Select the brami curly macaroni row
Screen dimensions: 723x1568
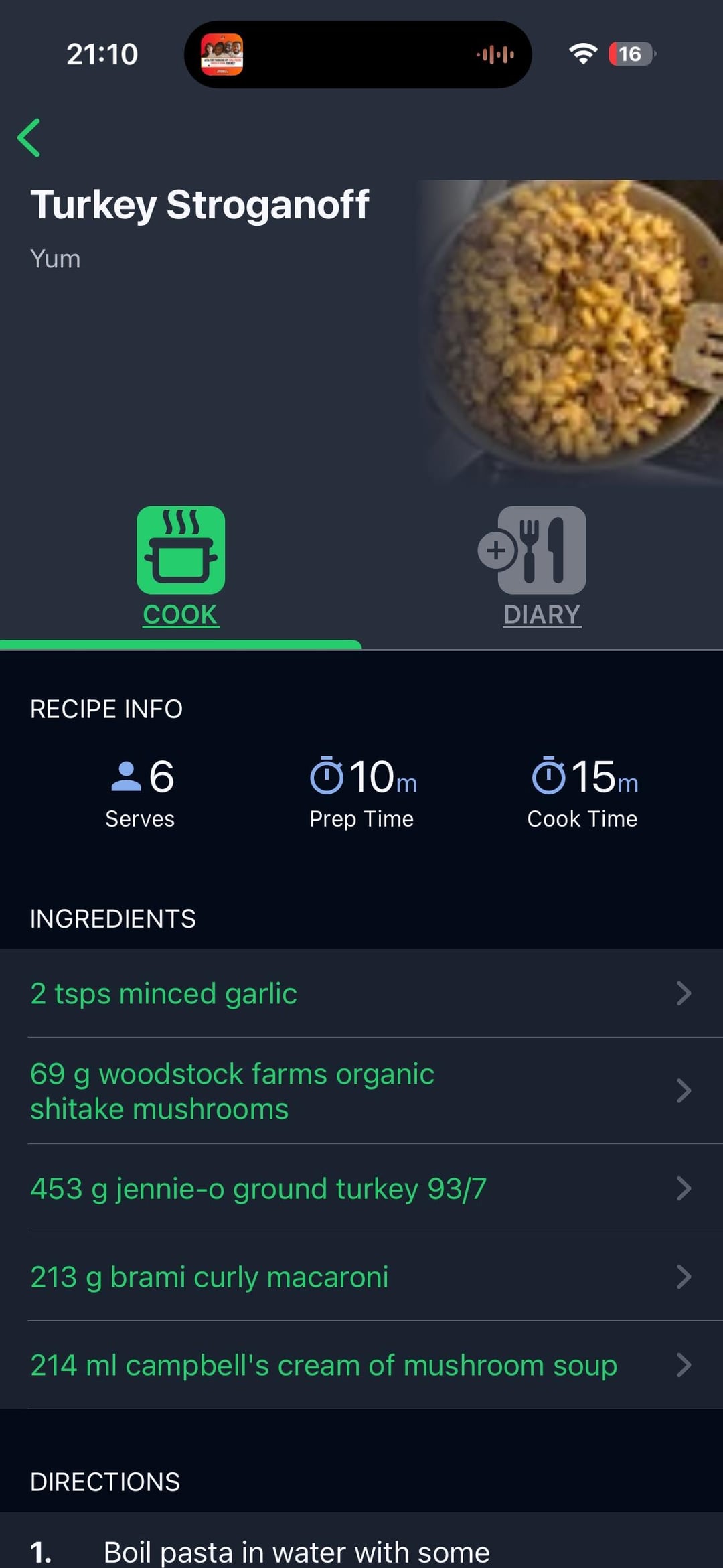pyautogui.click(x=361, y=1277)
